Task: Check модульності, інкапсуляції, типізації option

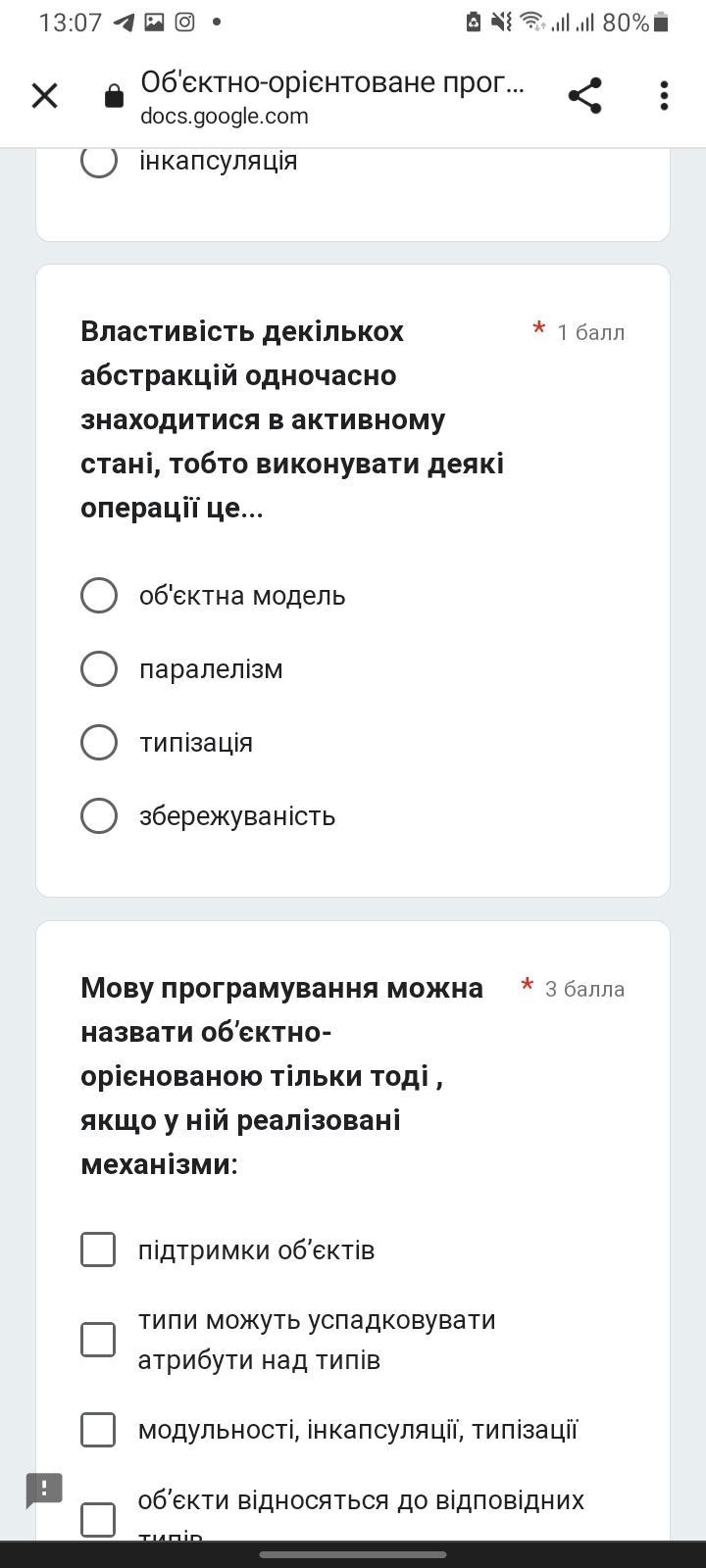Action: (98, 1430)
